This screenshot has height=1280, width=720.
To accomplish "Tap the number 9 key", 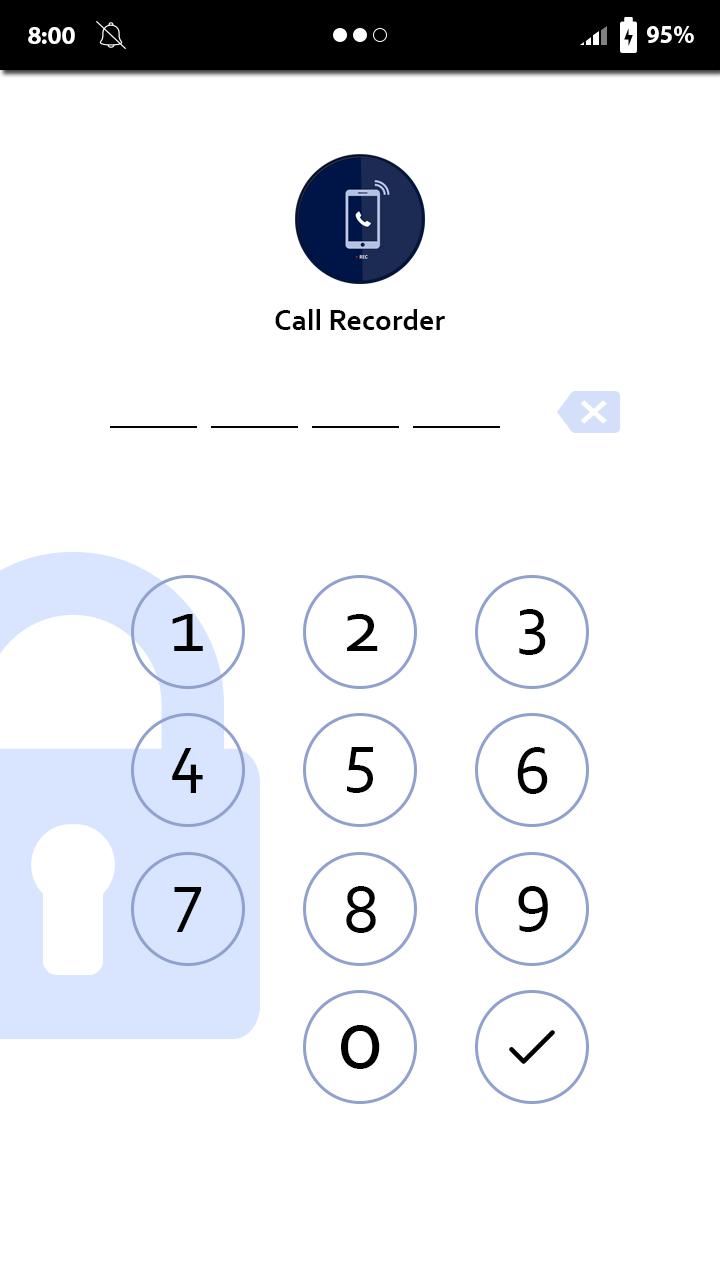I will click(532, 909).
